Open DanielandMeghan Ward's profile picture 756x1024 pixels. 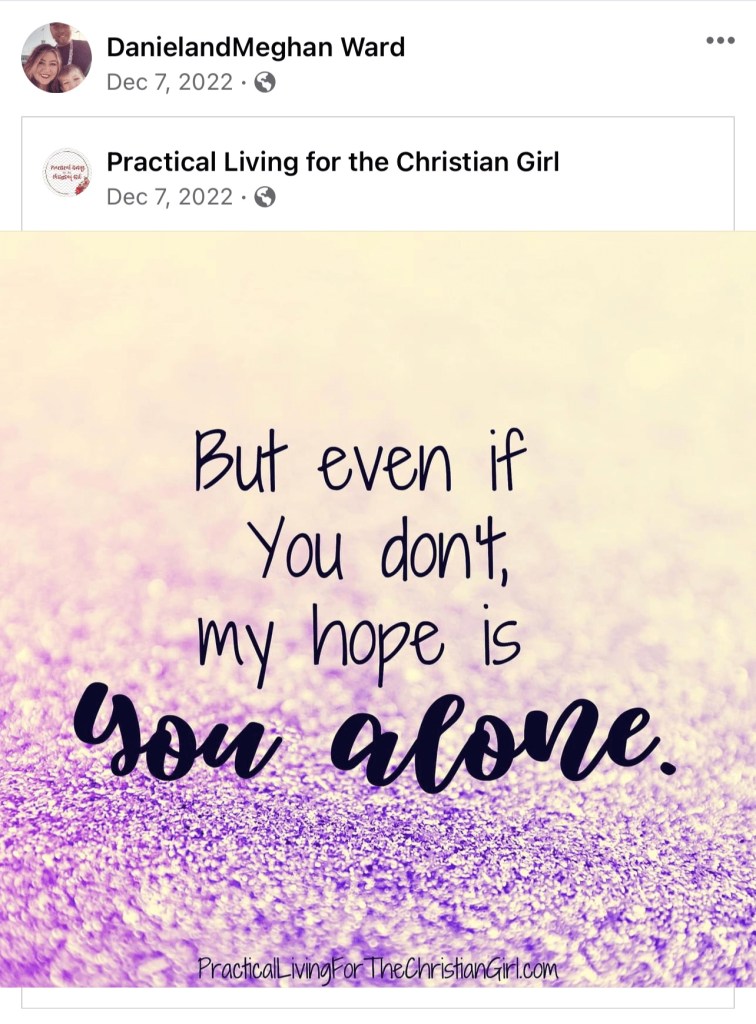tap(56, 58)
